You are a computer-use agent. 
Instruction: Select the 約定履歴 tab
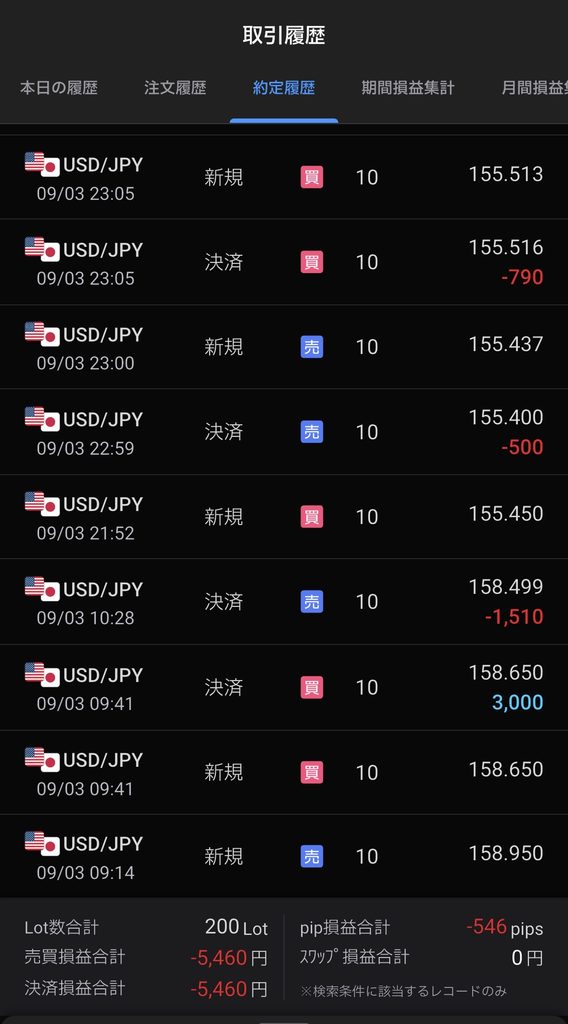284,88
